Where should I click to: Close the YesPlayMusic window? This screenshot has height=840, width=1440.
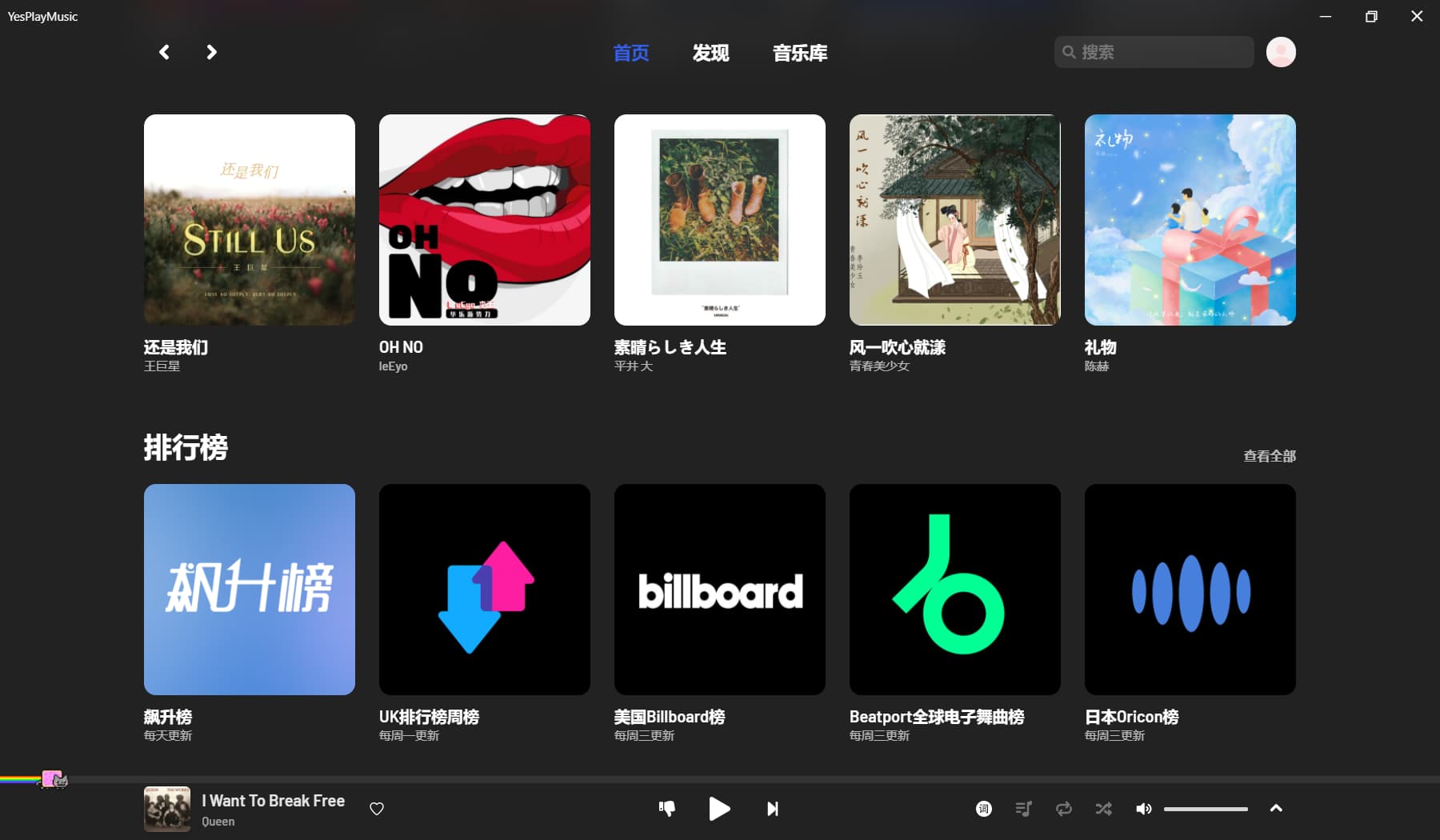tap(1417, 16)
